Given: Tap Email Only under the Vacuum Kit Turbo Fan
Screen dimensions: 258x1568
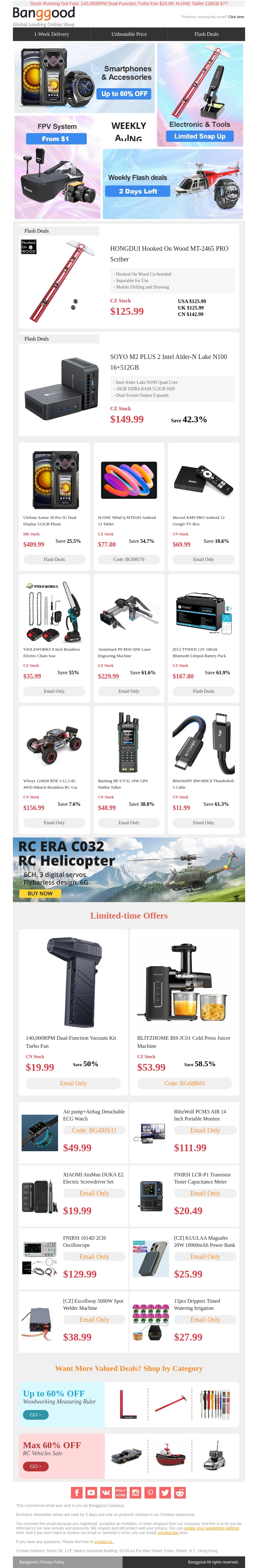Looking at the screenshot, I should 74,1083.
